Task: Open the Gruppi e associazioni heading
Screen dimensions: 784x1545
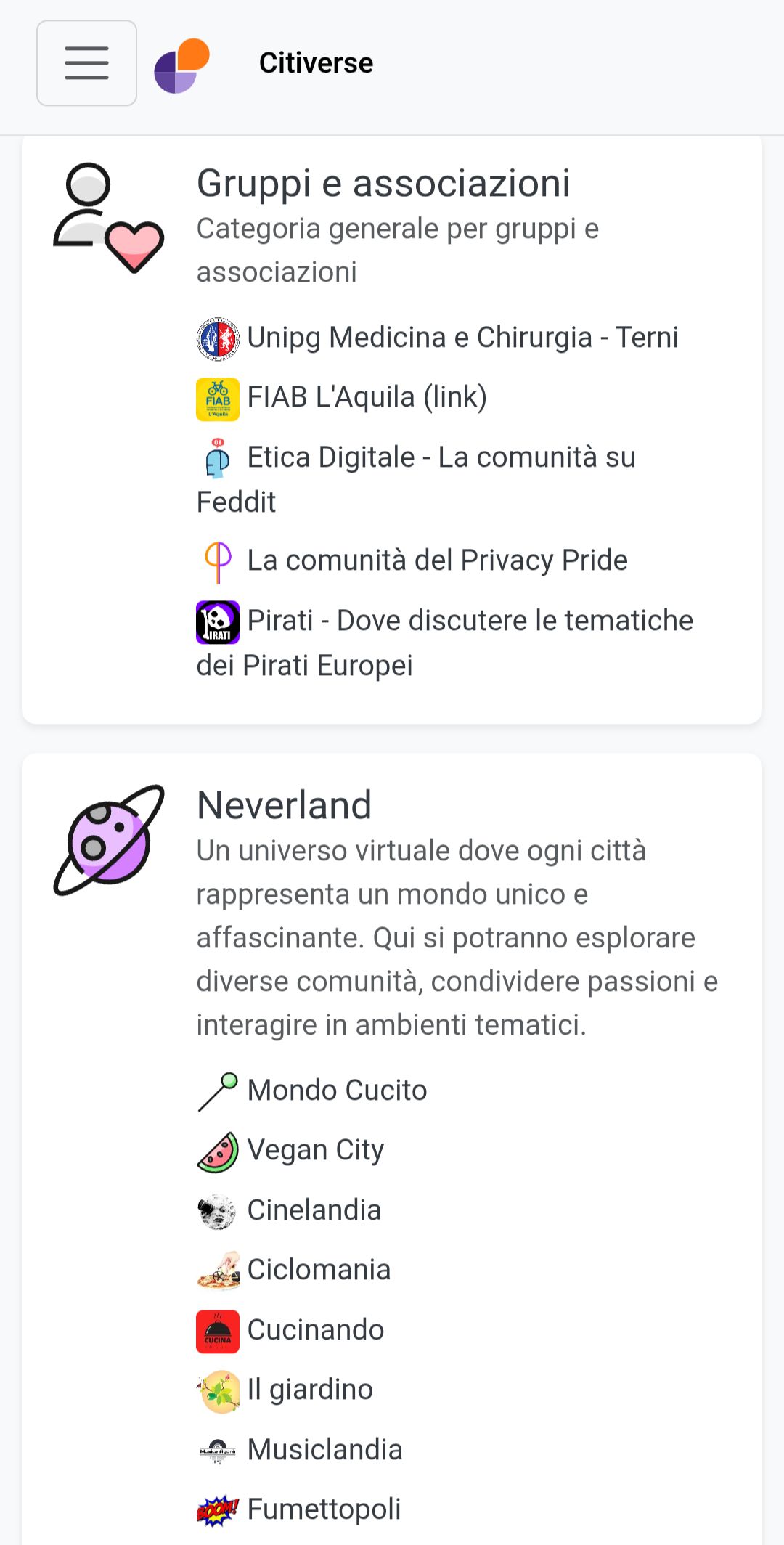Action: (x=383, y=183)
